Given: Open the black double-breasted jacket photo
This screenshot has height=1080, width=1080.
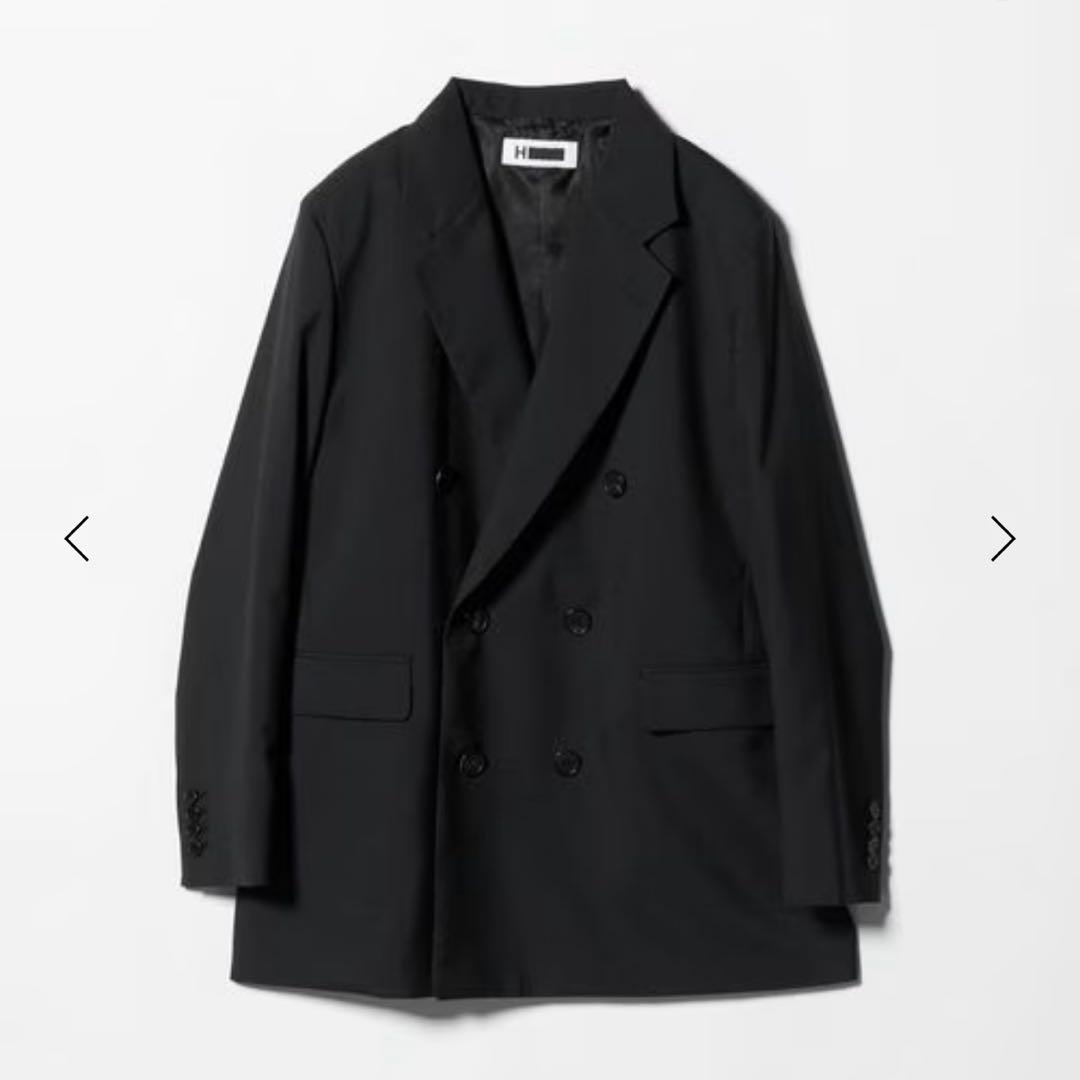Looking at the screenshot, I should 540,540.
